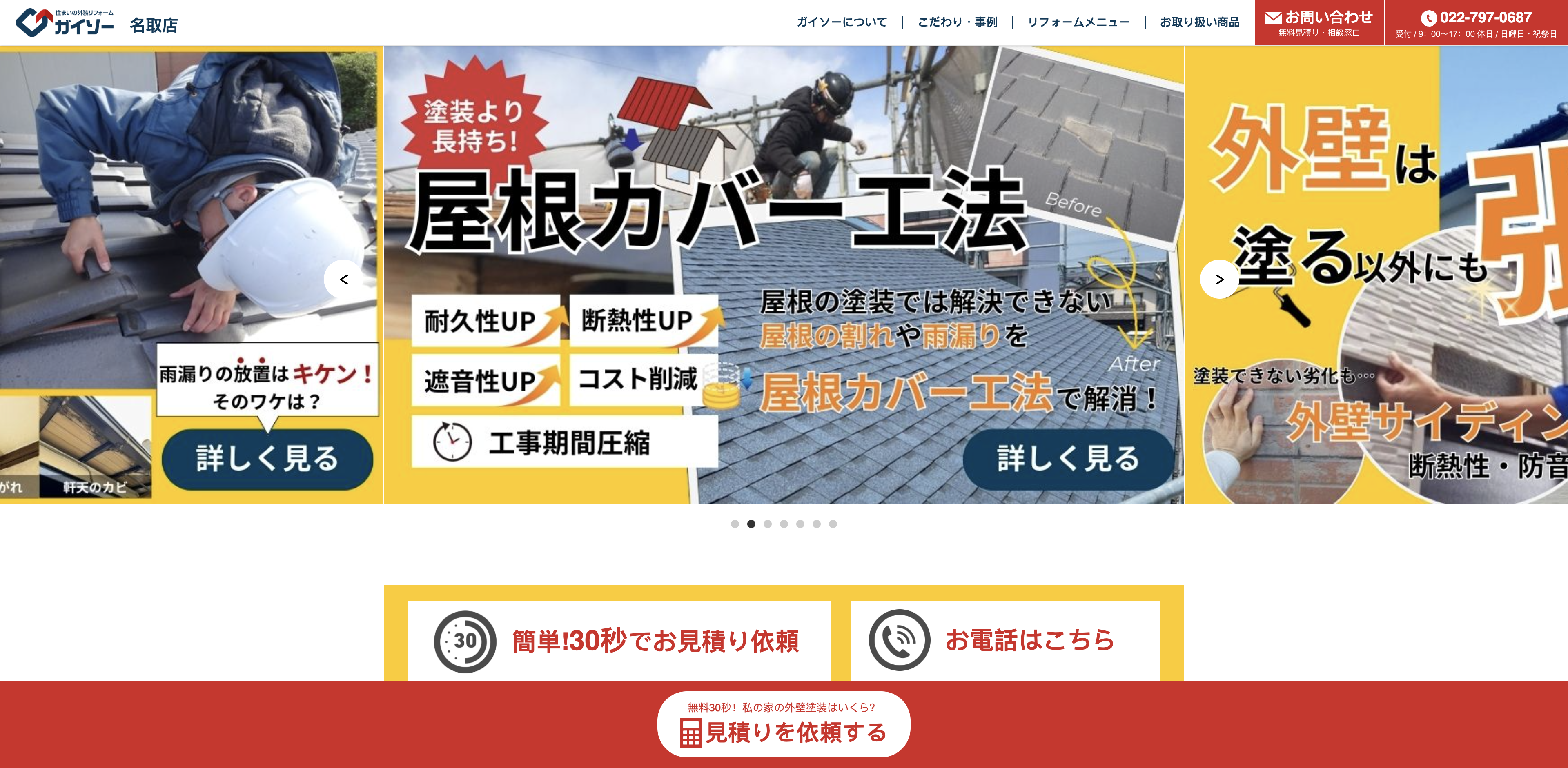1568x768 pixels.
Task: Call the 022-797-0687 phone number
Action: pyautogui.click(x=1476, y=23)
